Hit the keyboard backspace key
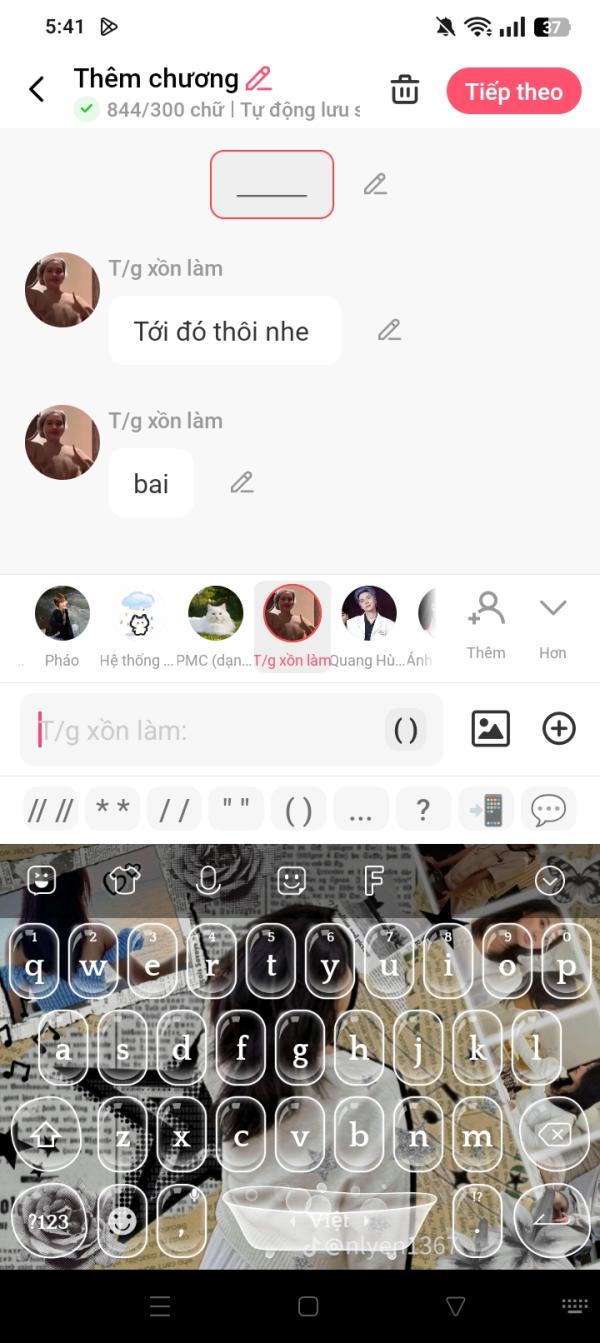Viewport: 600px width, 1343px height. pyautogui.click(x=554, y=1136)
